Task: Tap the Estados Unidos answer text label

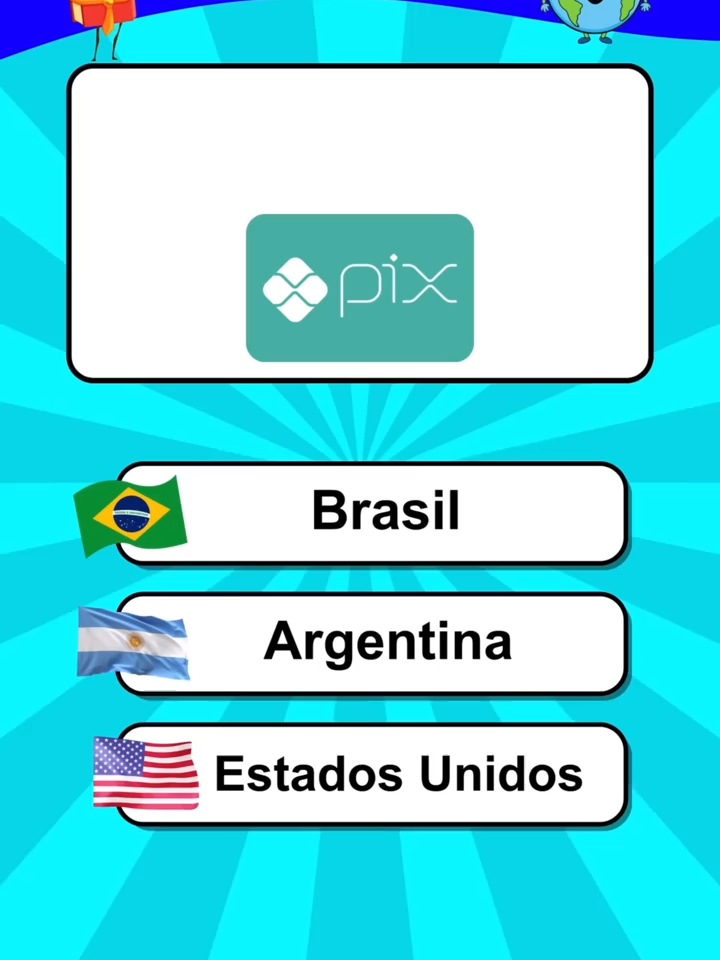Action: (398, 774)
